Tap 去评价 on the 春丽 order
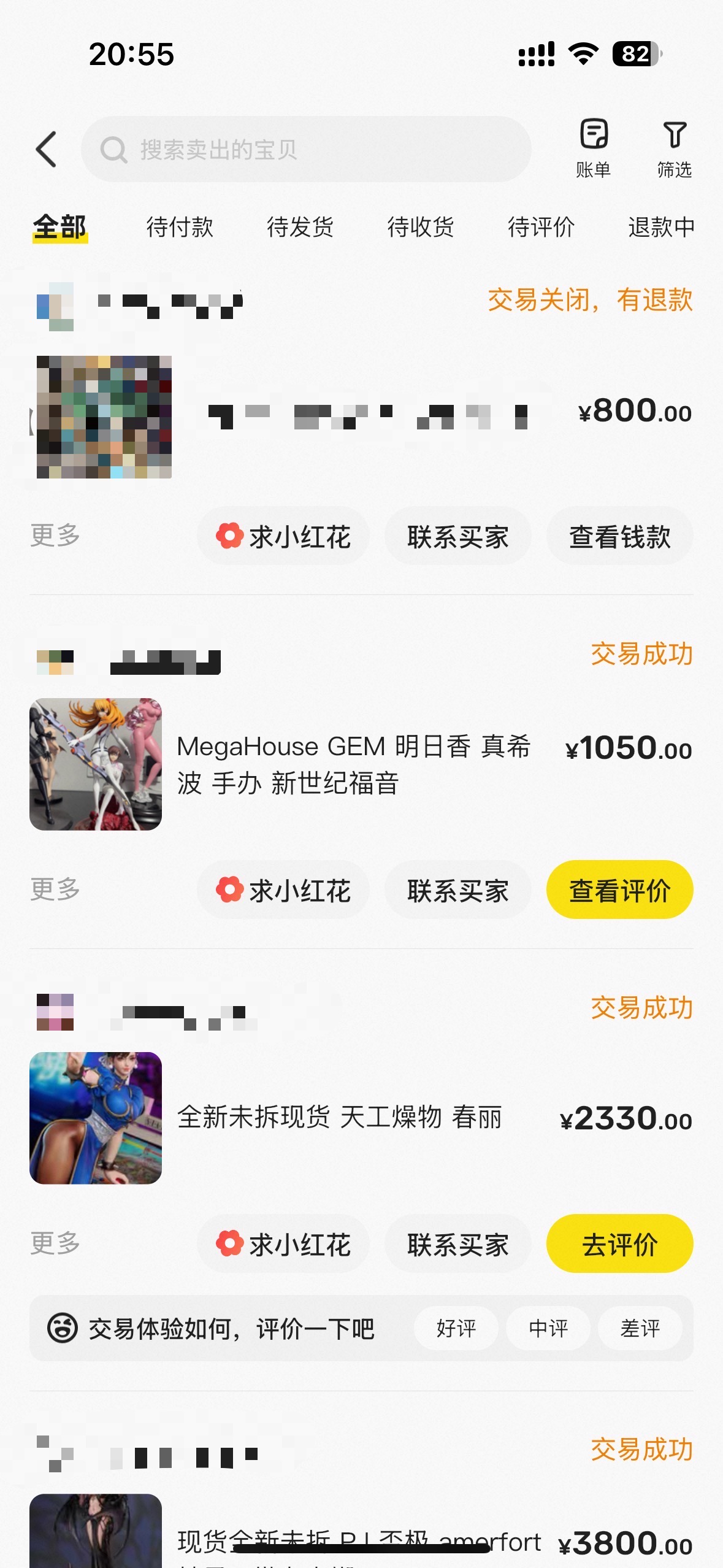 pyautogui.click(x=619, y=1244)
